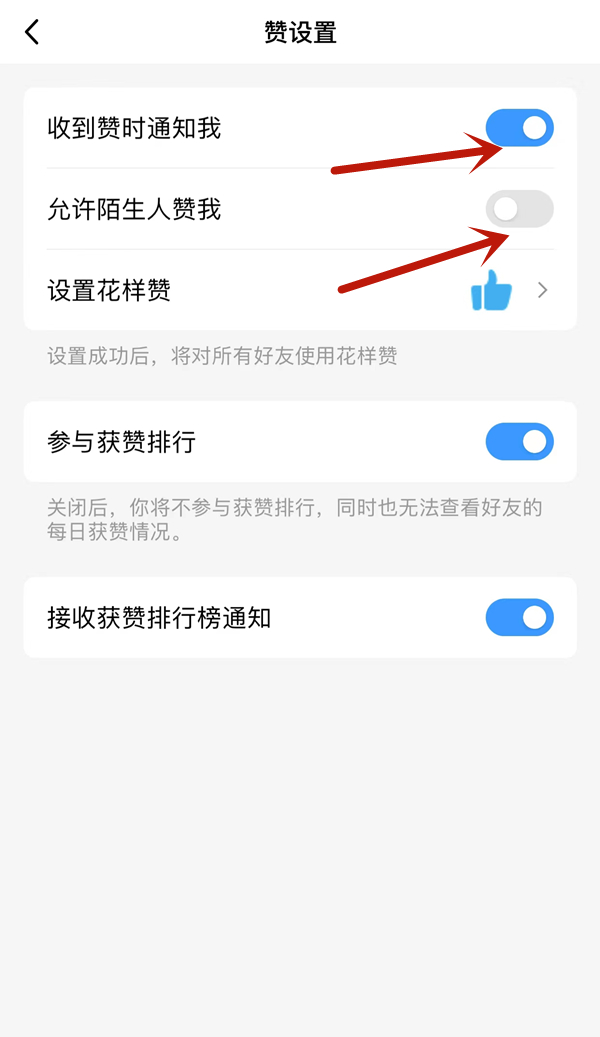Turn off 收到赞时通知我 switch

pyautogui.click(x=519, y=128)
